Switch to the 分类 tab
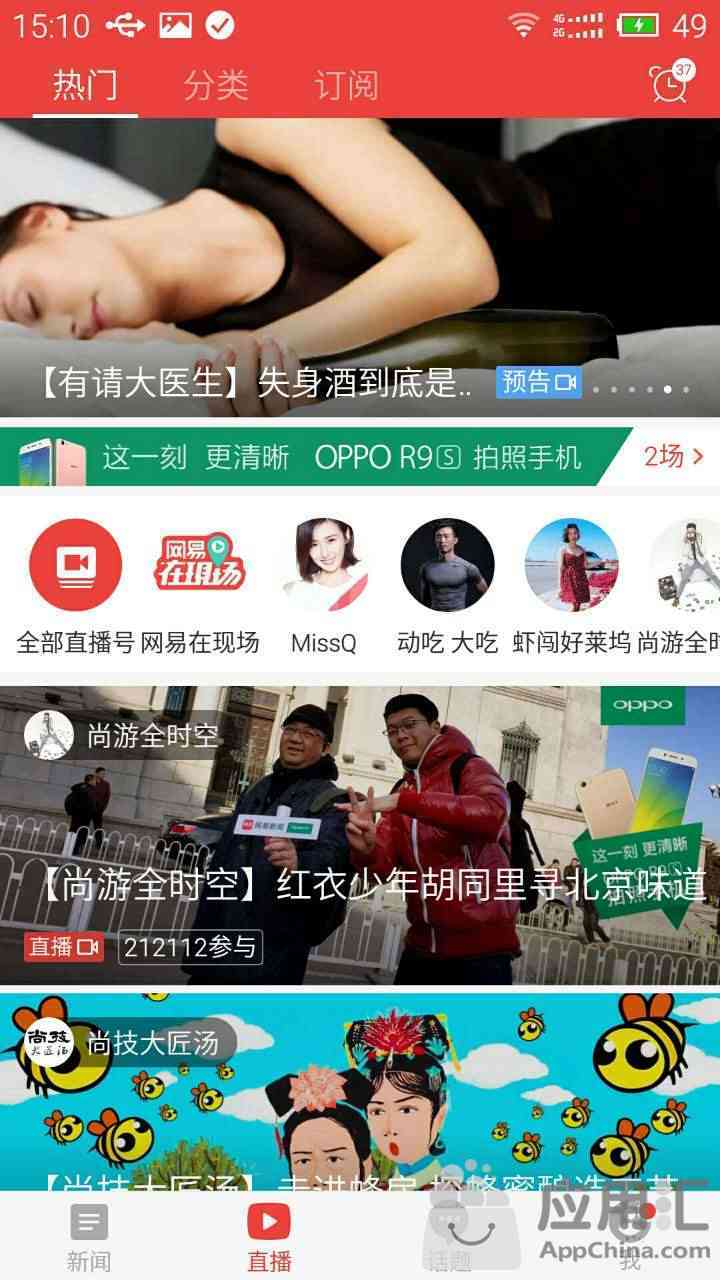 (215, 86)
